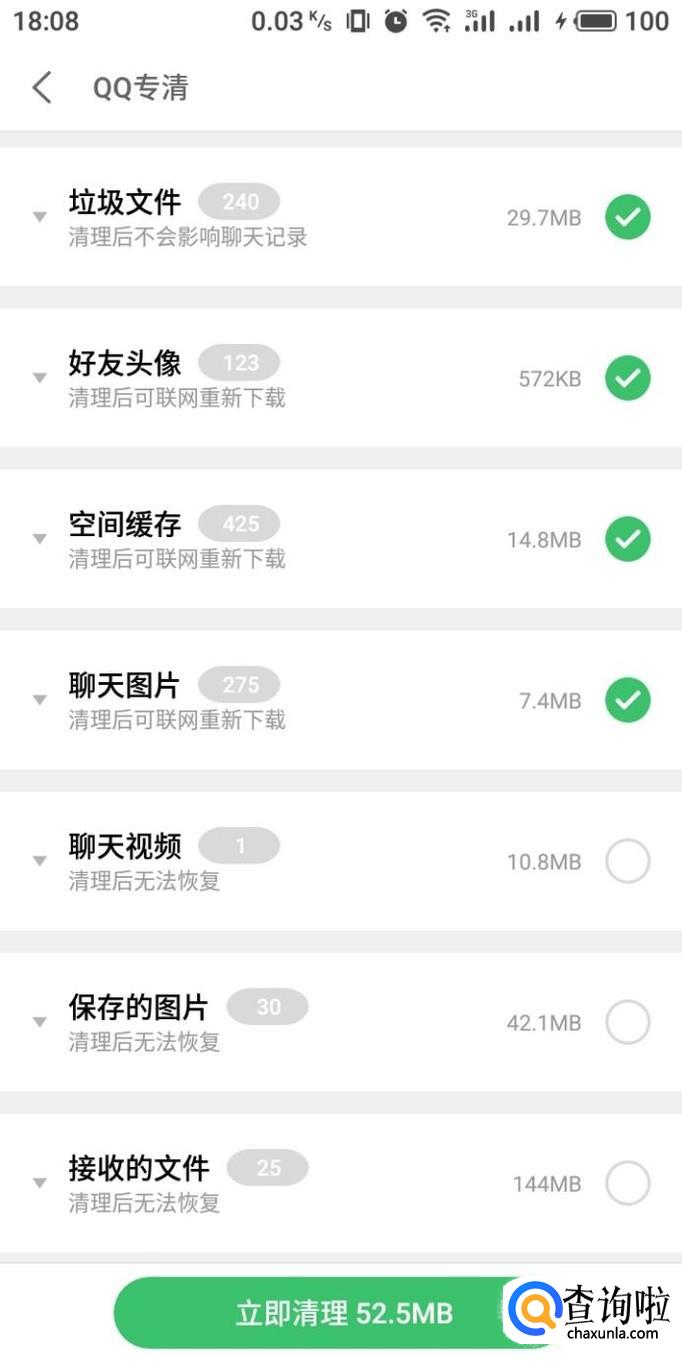Expand the 聊天图片 row
This screenshot has height=1364, width=682.
point(40,699)
